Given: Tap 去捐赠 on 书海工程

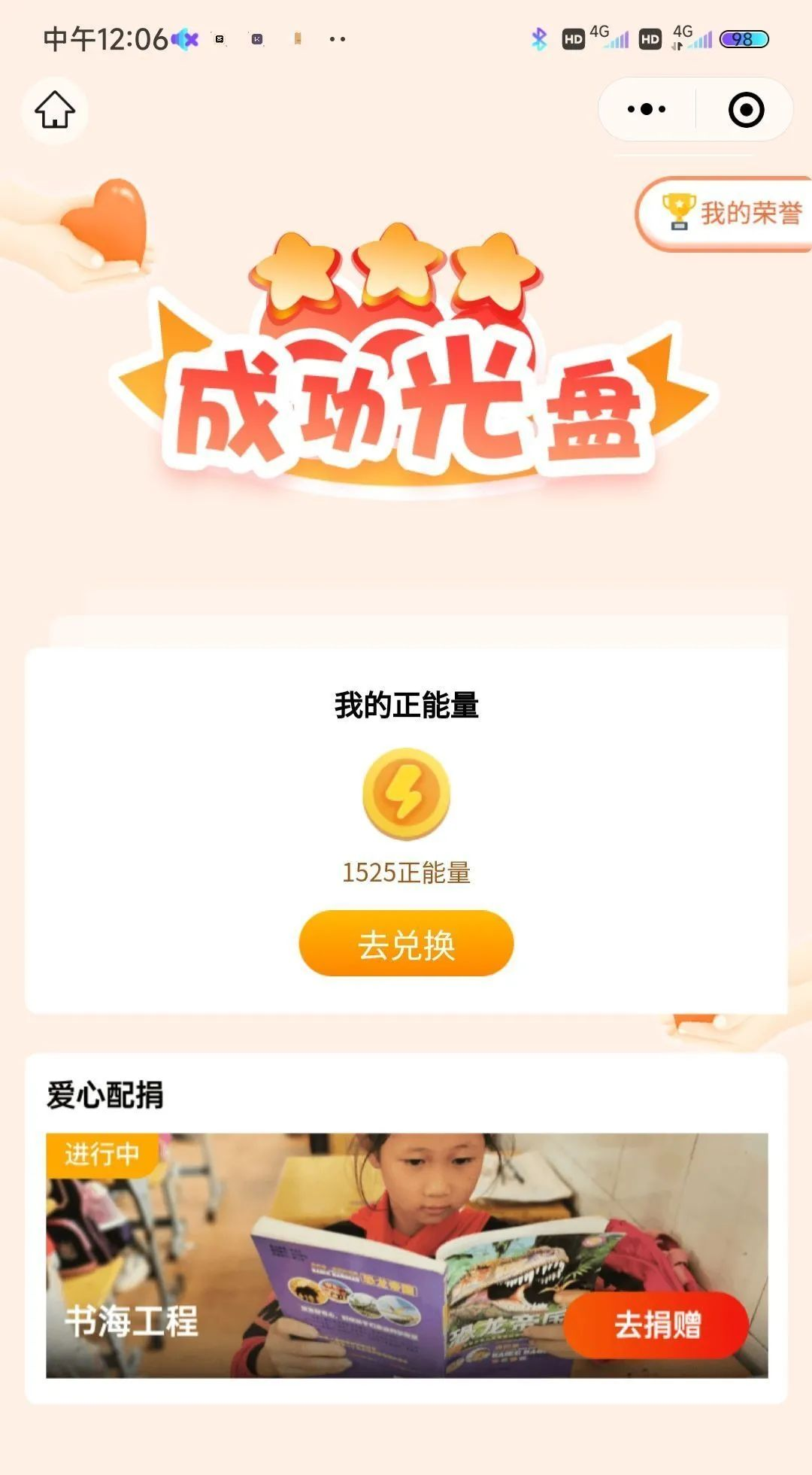Looking at the screenshot, I should point(656,1325).
